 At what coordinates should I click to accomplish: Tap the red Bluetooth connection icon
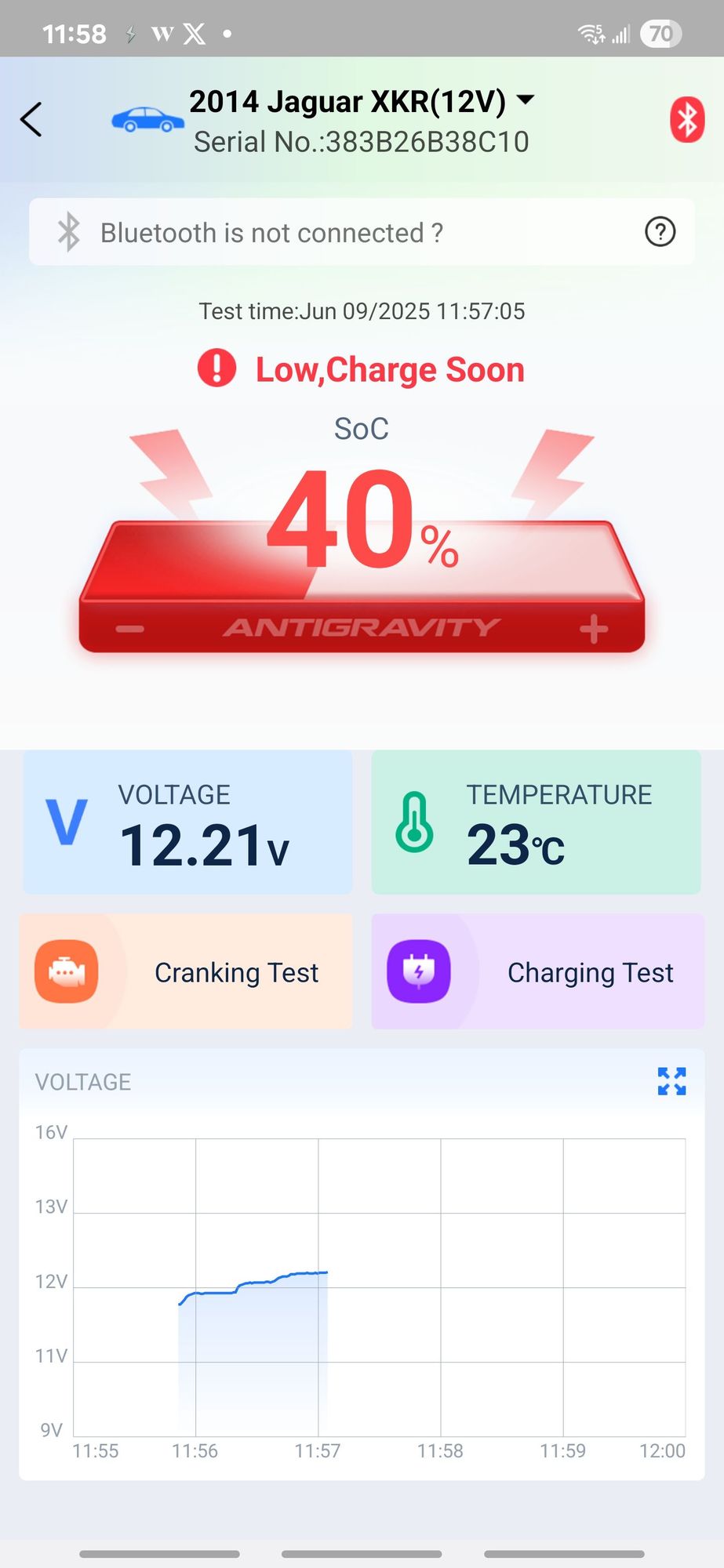(687, 120)
